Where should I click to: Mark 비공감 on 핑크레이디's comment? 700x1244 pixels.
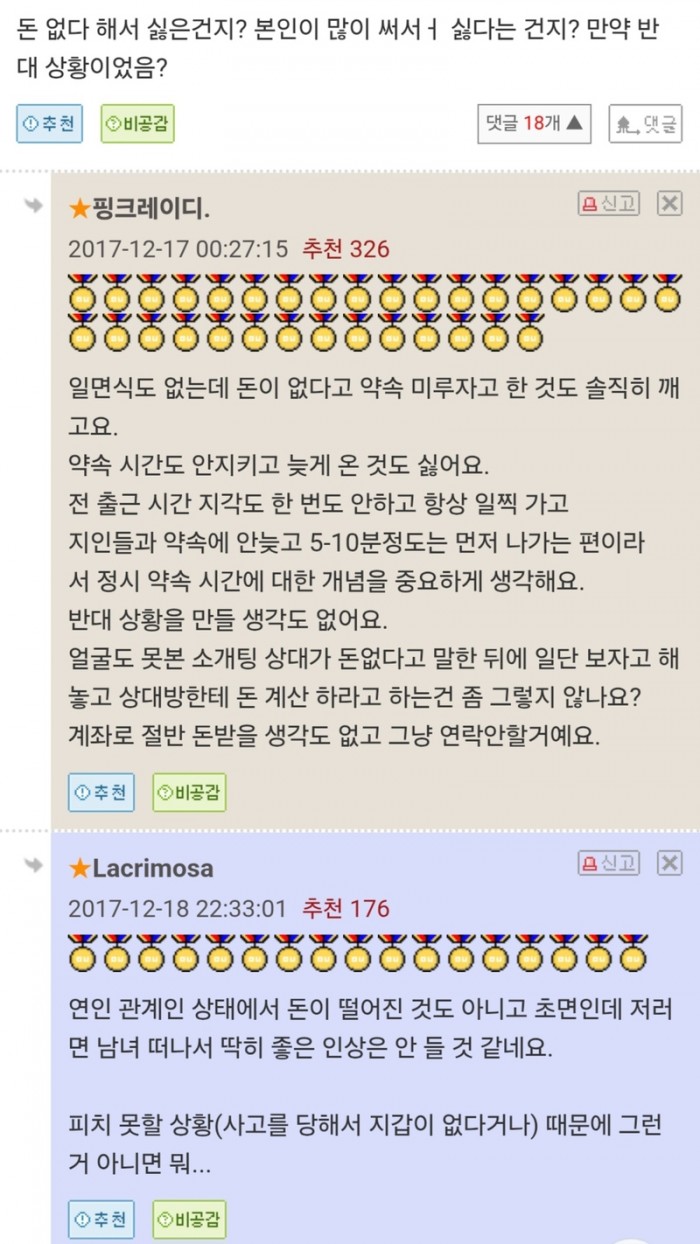189,792
